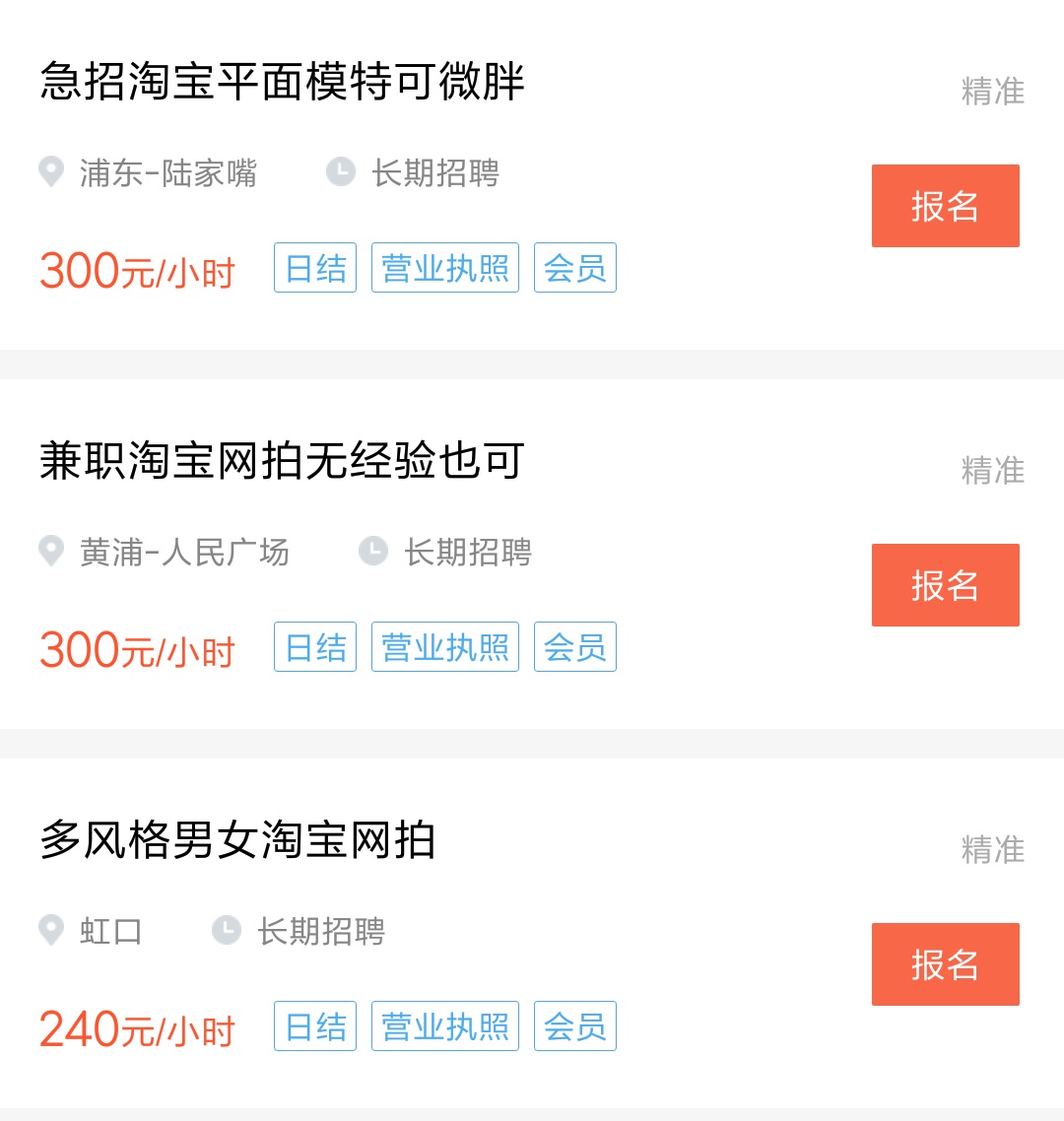Click the clock icon in the 兼职淘宝网拍 listing
Screen dimensions: 1064x1121
[x=372, y=553]
